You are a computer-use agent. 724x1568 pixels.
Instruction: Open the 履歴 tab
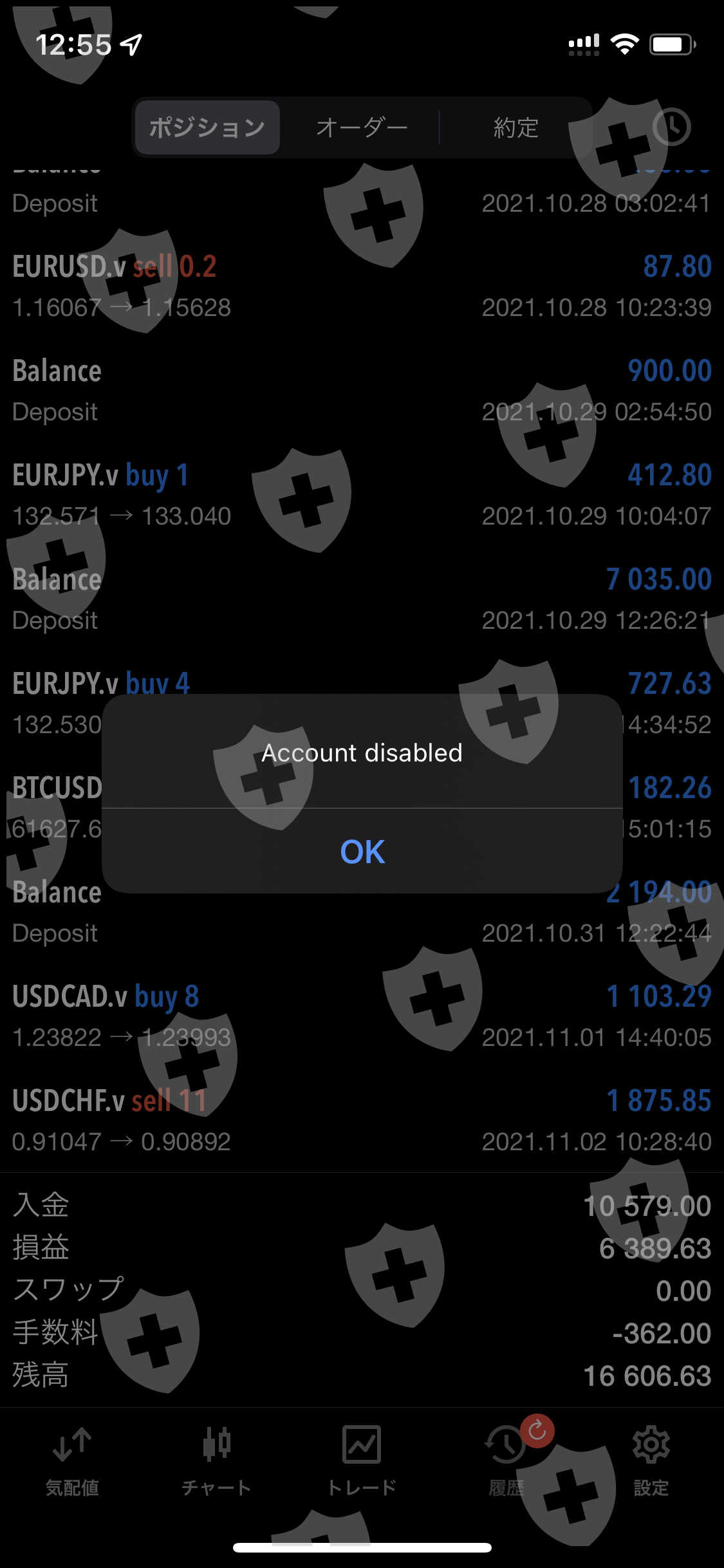point(506,1460)
